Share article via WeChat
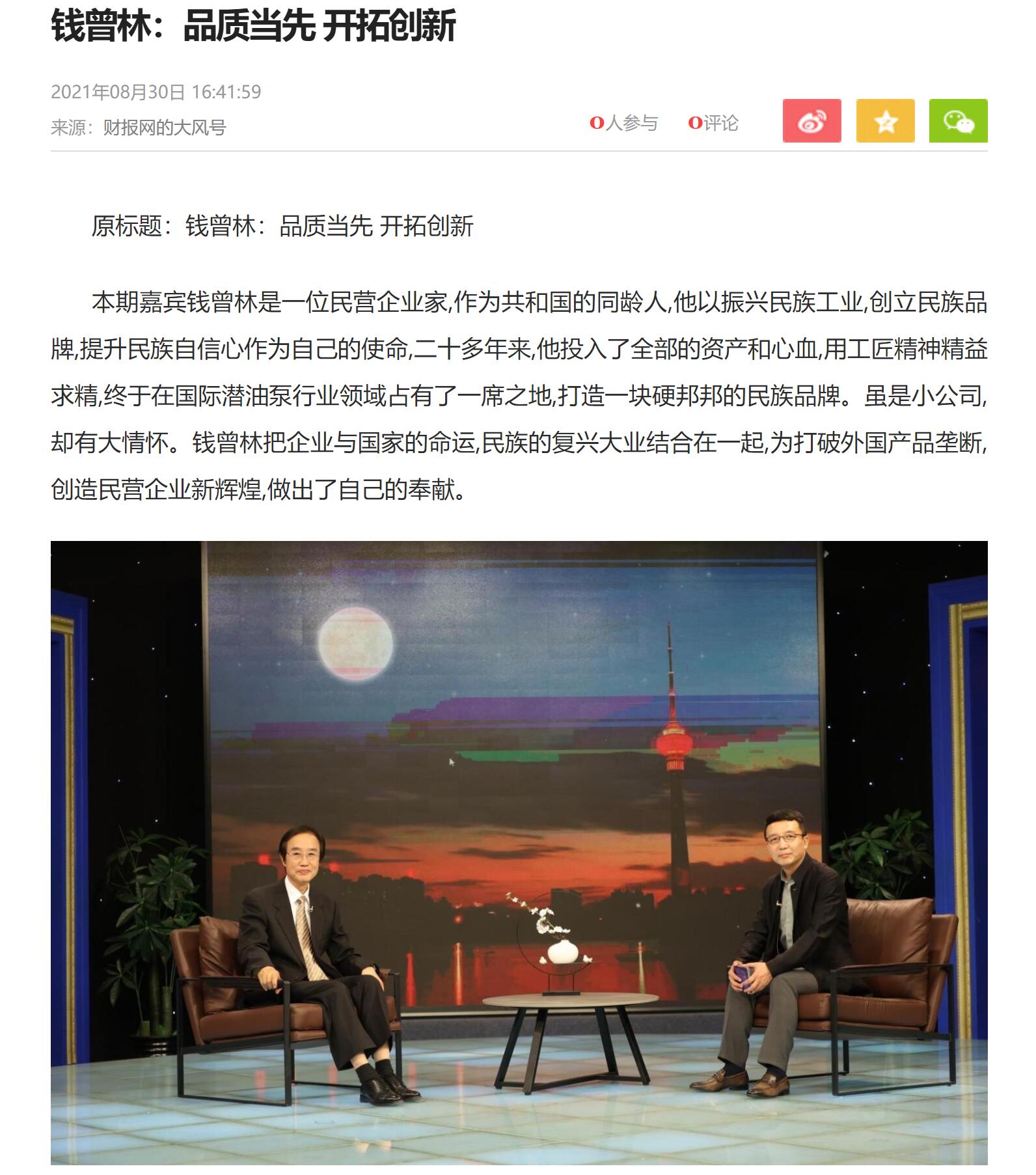This screenshot has width=1036, height=1175. click(958, 121)
